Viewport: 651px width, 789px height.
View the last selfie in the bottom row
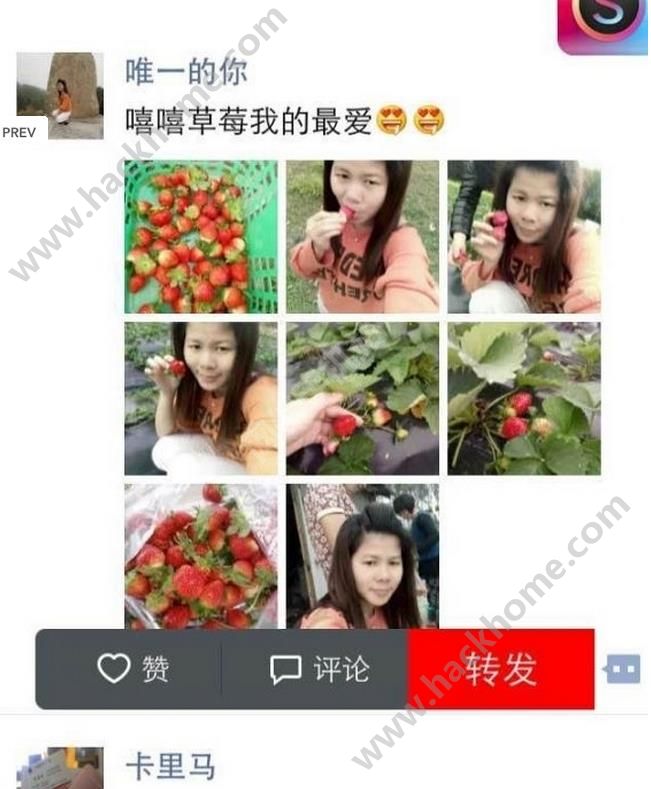(x=362, y=556)
